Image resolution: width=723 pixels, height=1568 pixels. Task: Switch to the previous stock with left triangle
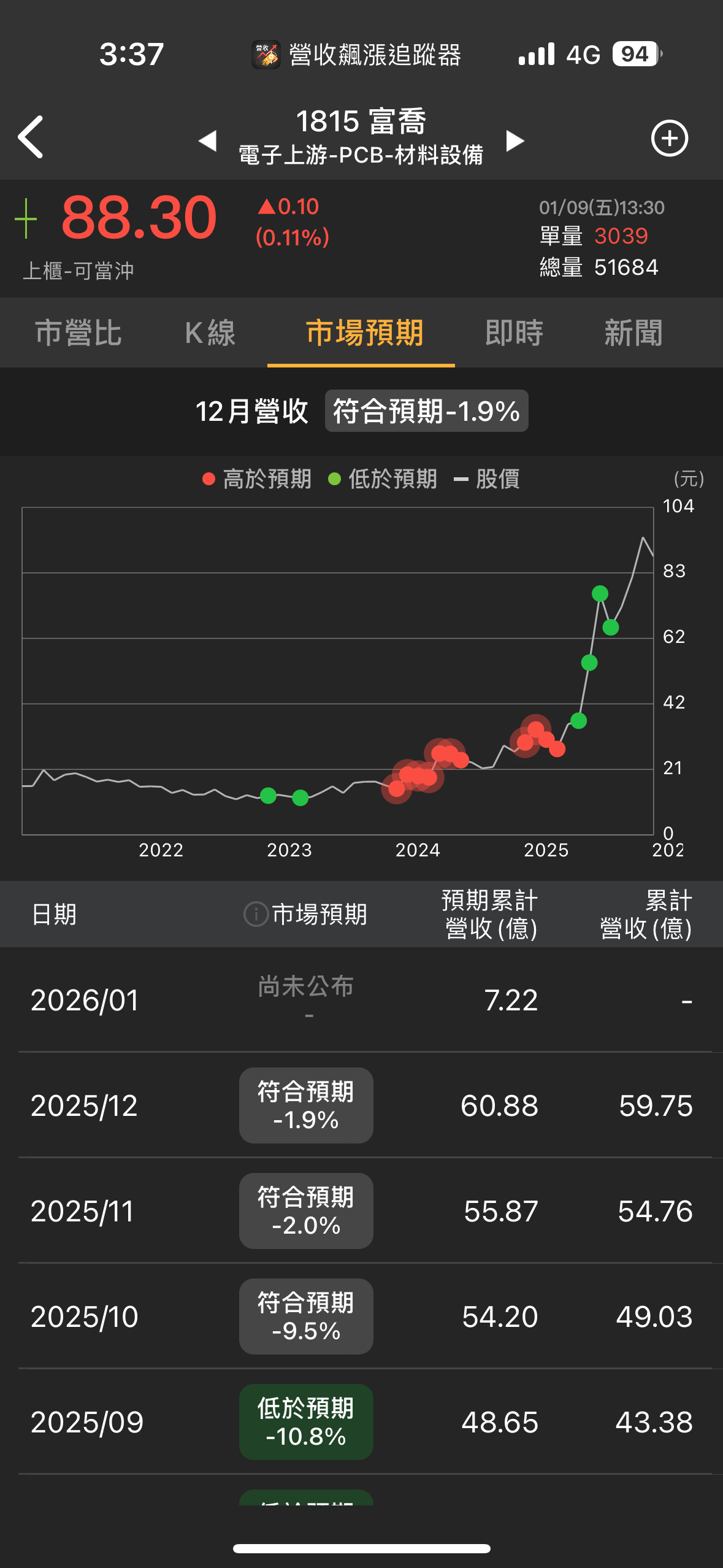(208, 140)
